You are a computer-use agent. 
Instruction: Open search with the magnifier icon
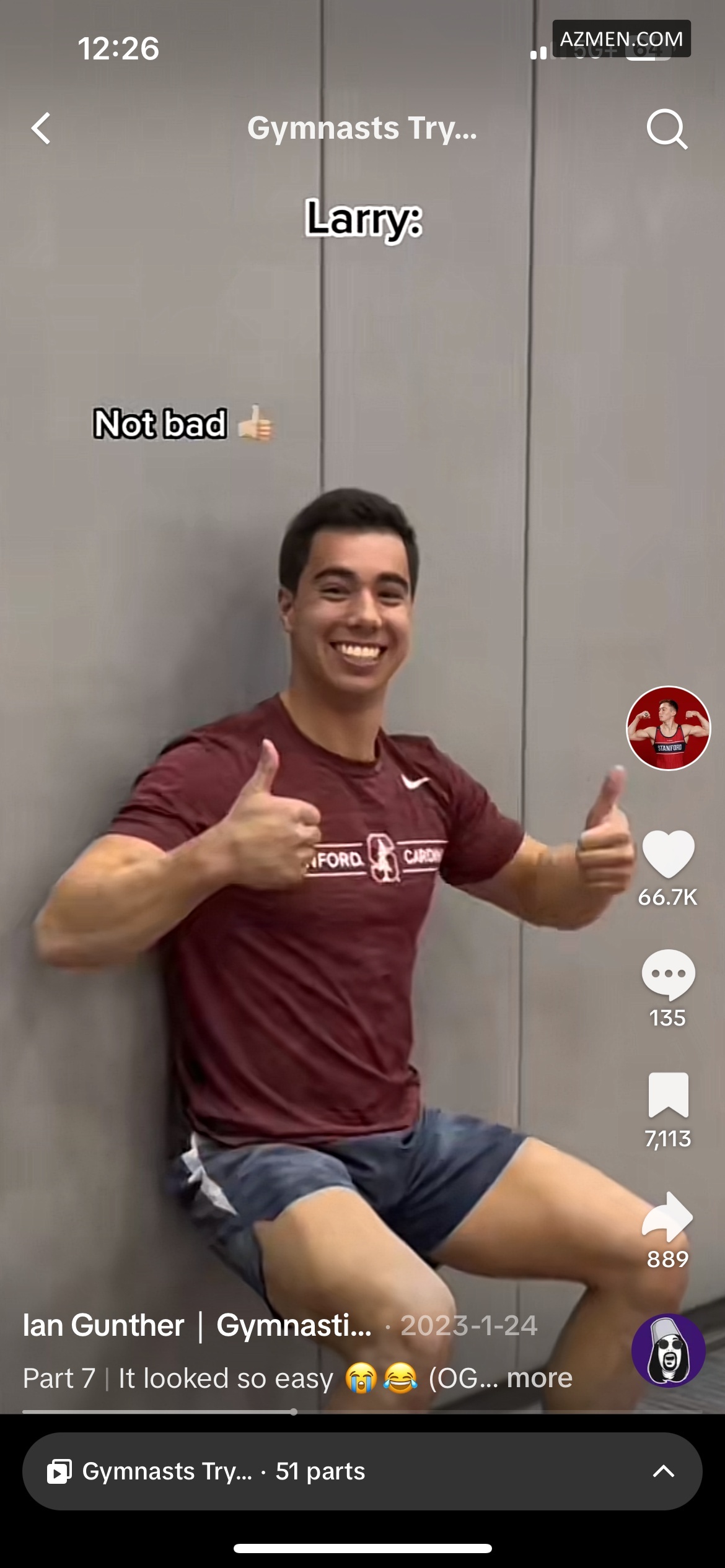point(667,129)
